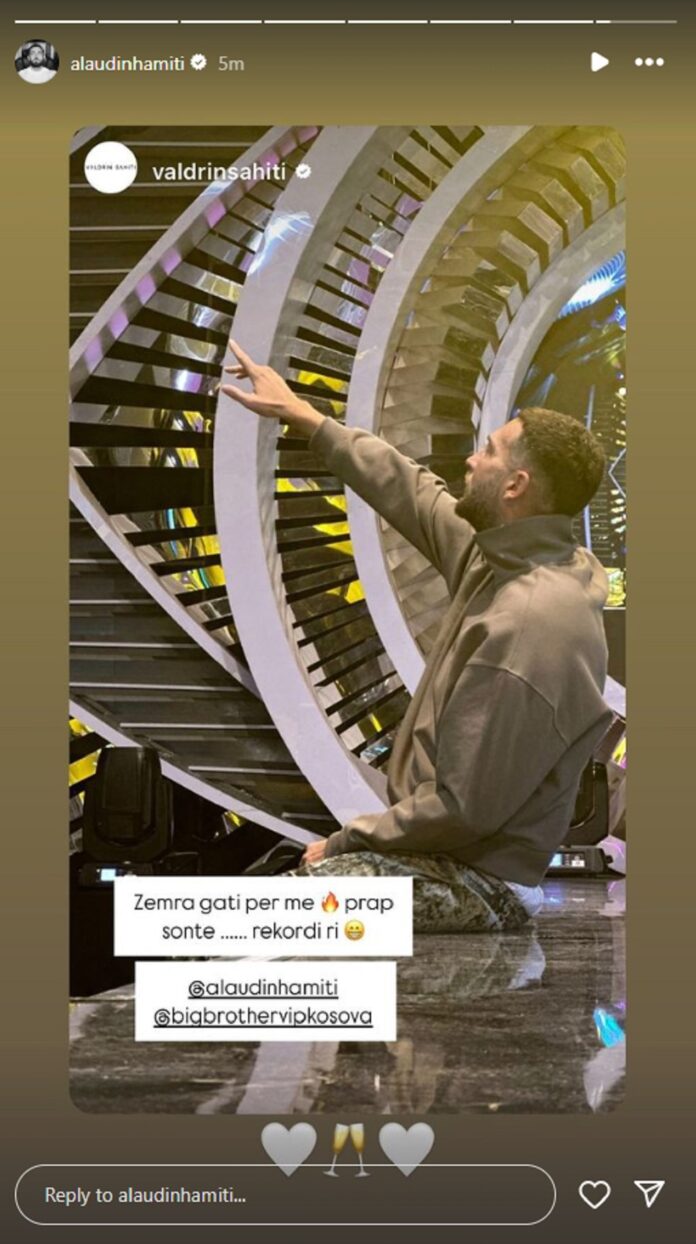Share story via paper plane icon
This screenshot has width=696, height=1244.
coord(650,1194)
